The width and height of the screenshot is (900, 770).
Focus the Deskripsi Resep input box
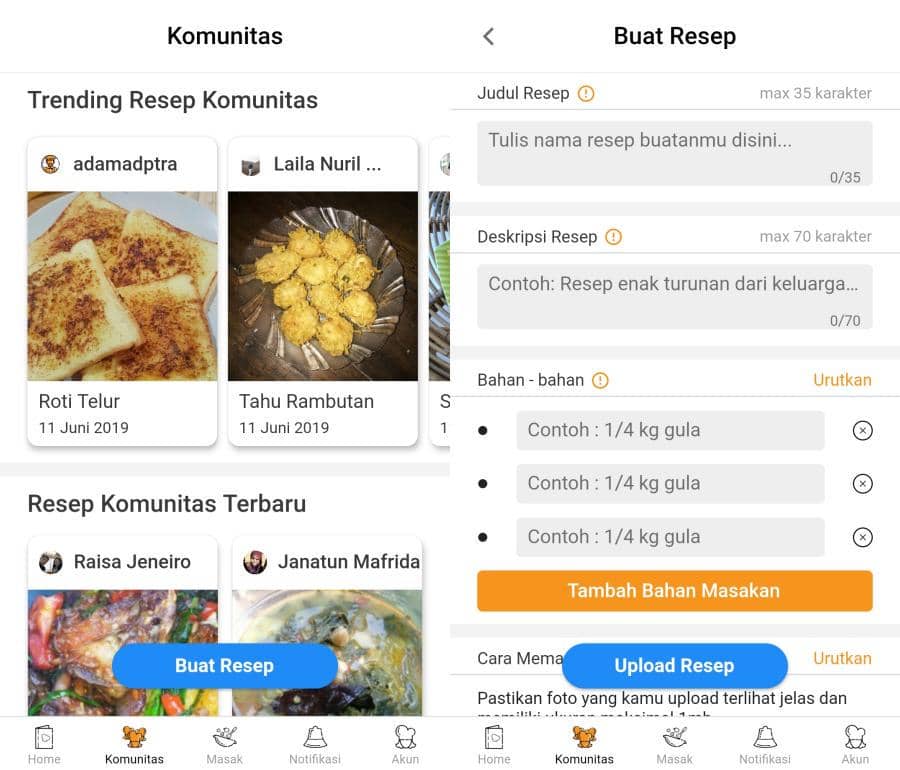click(x=674, y=296)
